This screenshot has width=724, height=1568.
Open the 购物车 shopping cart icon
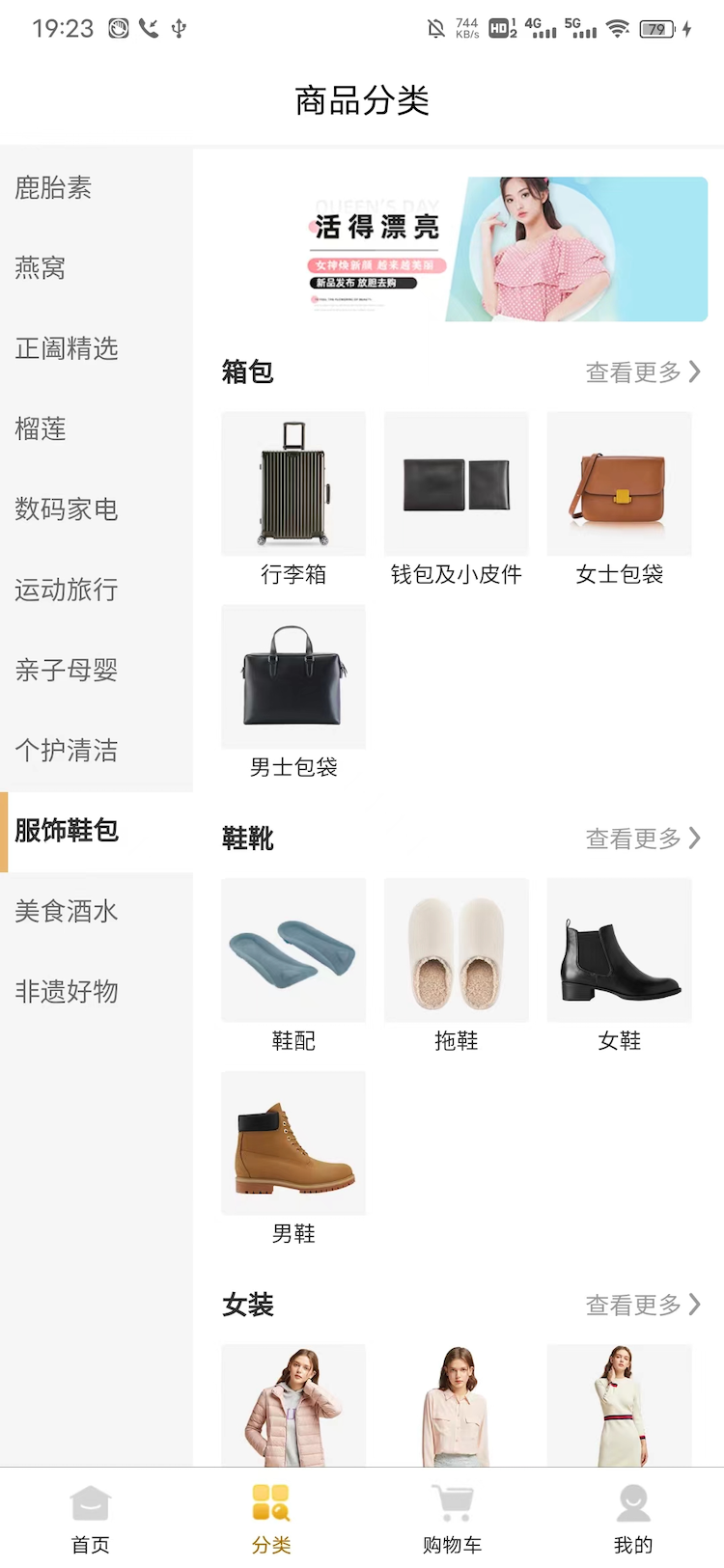tap(451, 1515)
